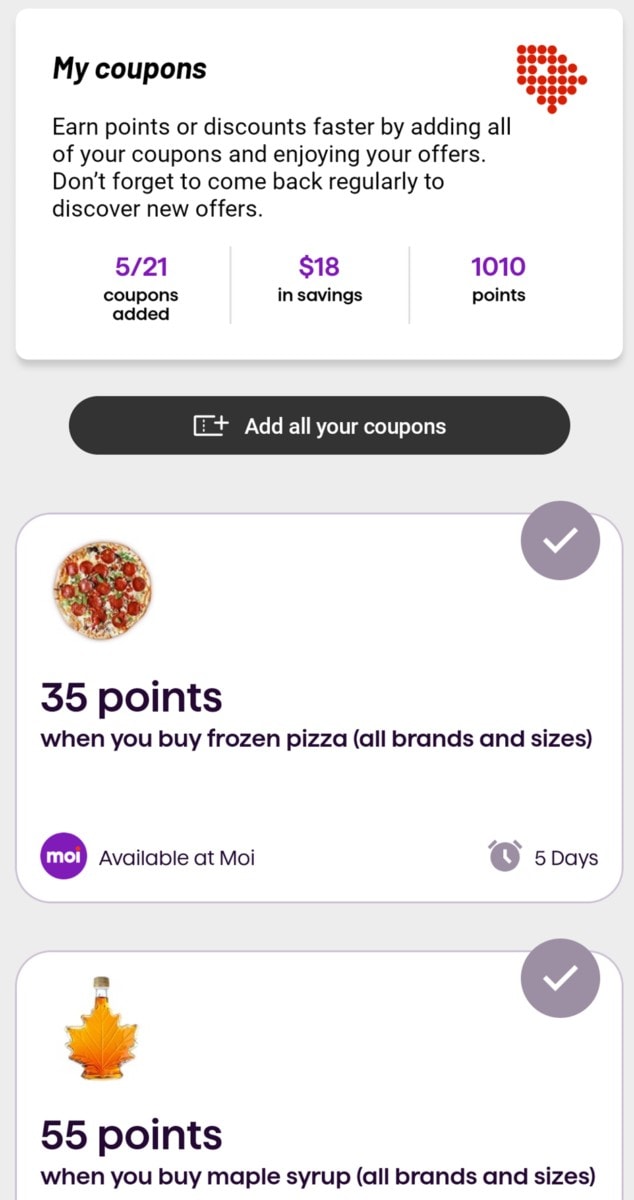
Task: Tap Add all your coupons button
Action: 319,426
